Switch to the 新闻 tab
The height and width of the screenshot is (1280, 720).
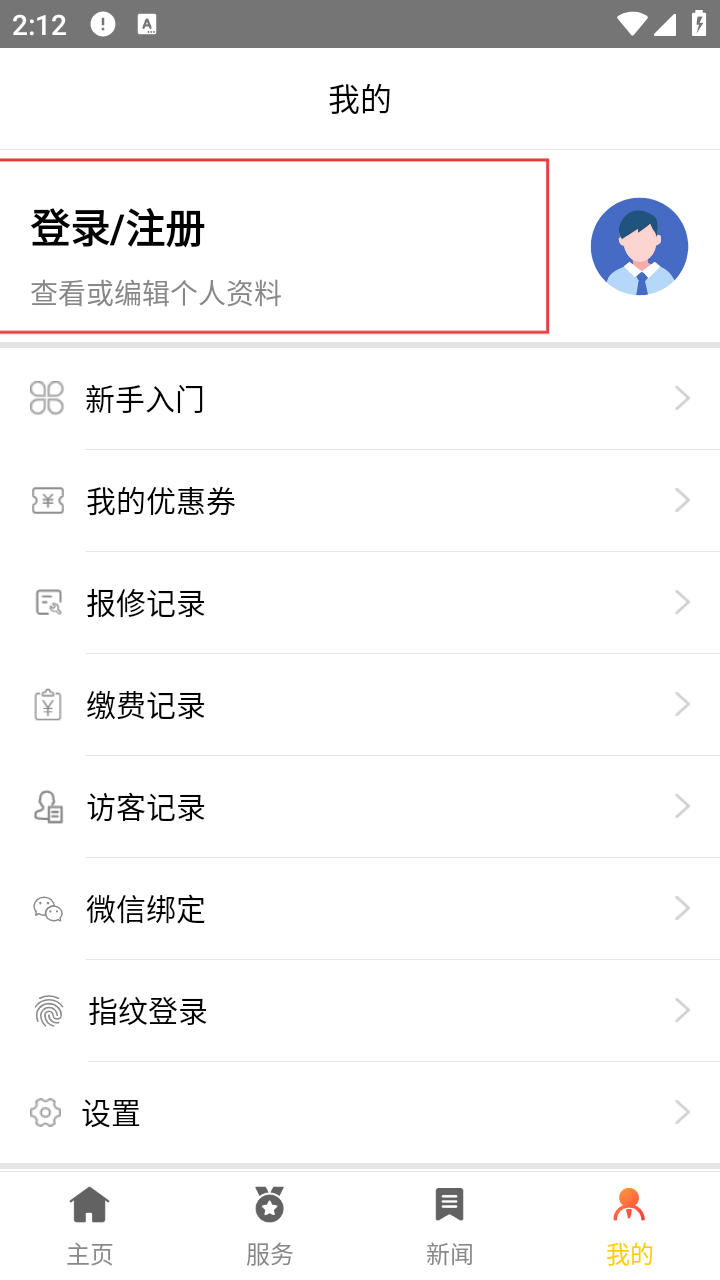coord(450,1226)
